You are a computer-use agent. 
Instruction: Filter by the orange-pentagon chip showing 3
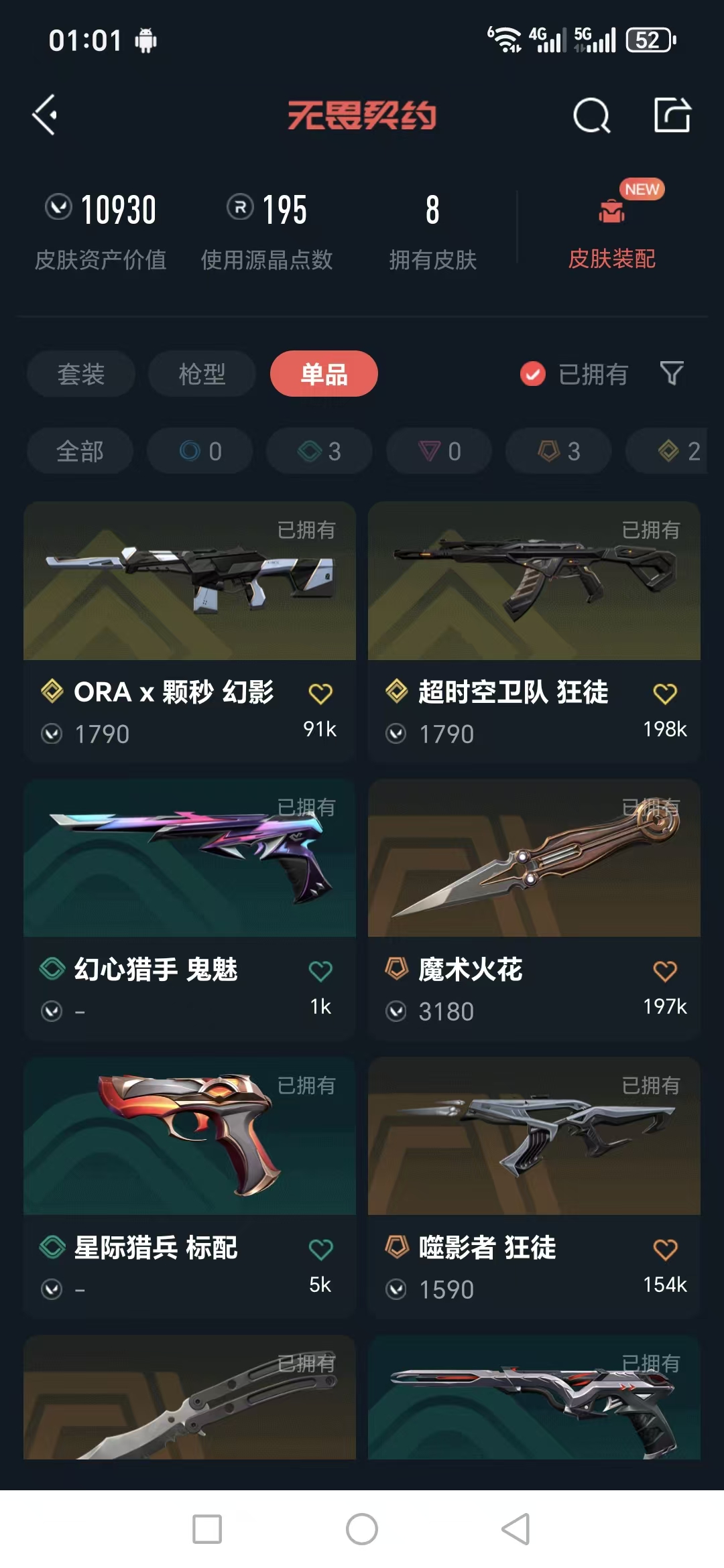pos(558,451)
